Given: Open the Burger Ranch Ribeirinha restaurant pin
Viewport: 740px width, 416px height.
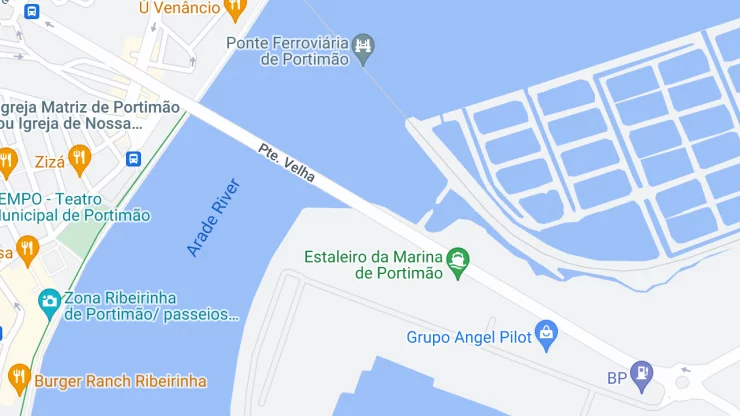Looking at the screenshot, I should [x=18, y=379].
